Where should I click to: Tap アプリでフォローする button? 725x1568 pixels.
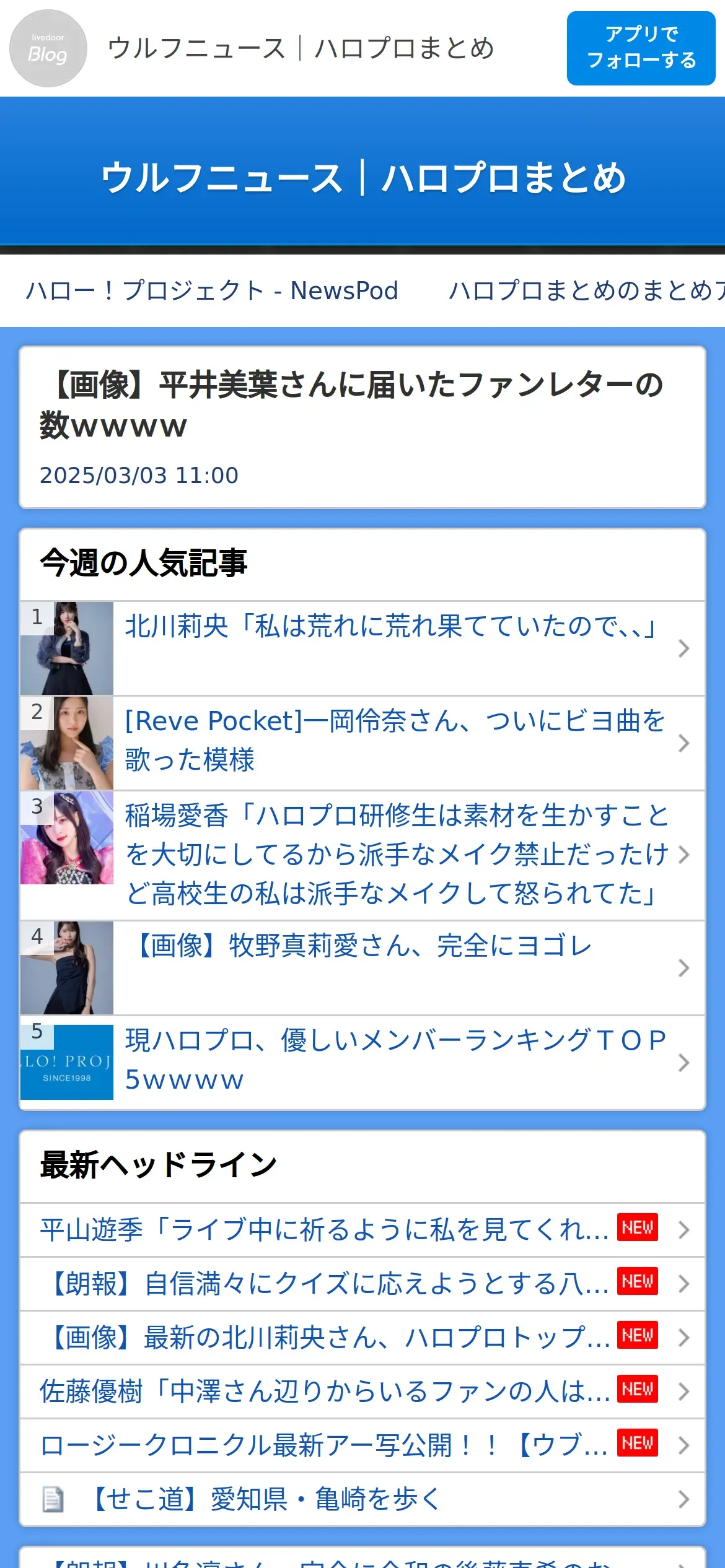[641, 48]
